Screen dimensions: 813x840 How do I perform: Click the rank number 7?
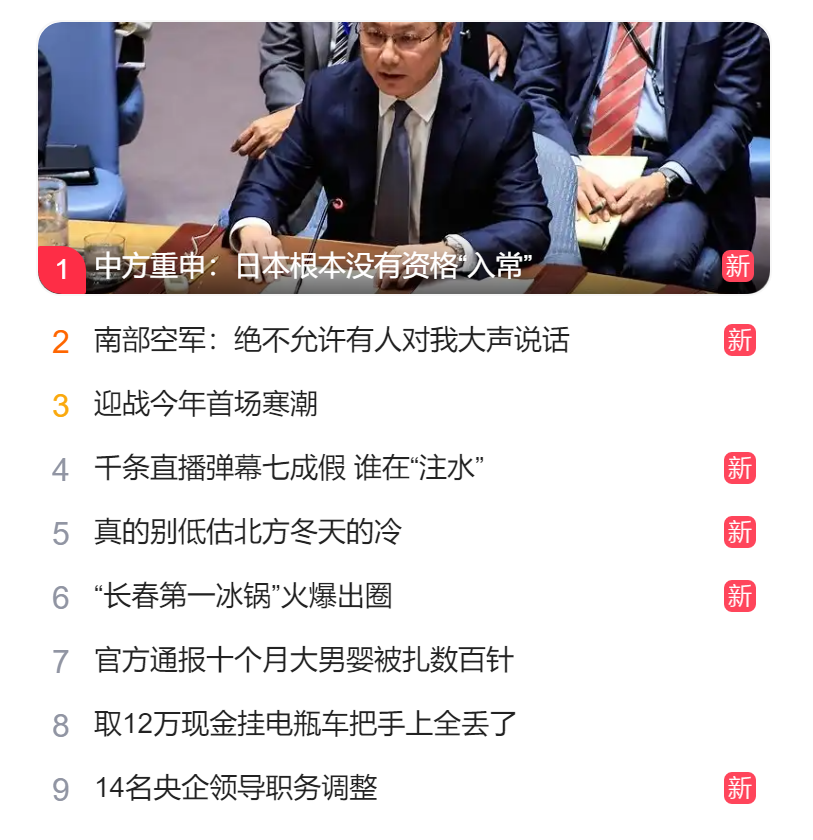62,662
